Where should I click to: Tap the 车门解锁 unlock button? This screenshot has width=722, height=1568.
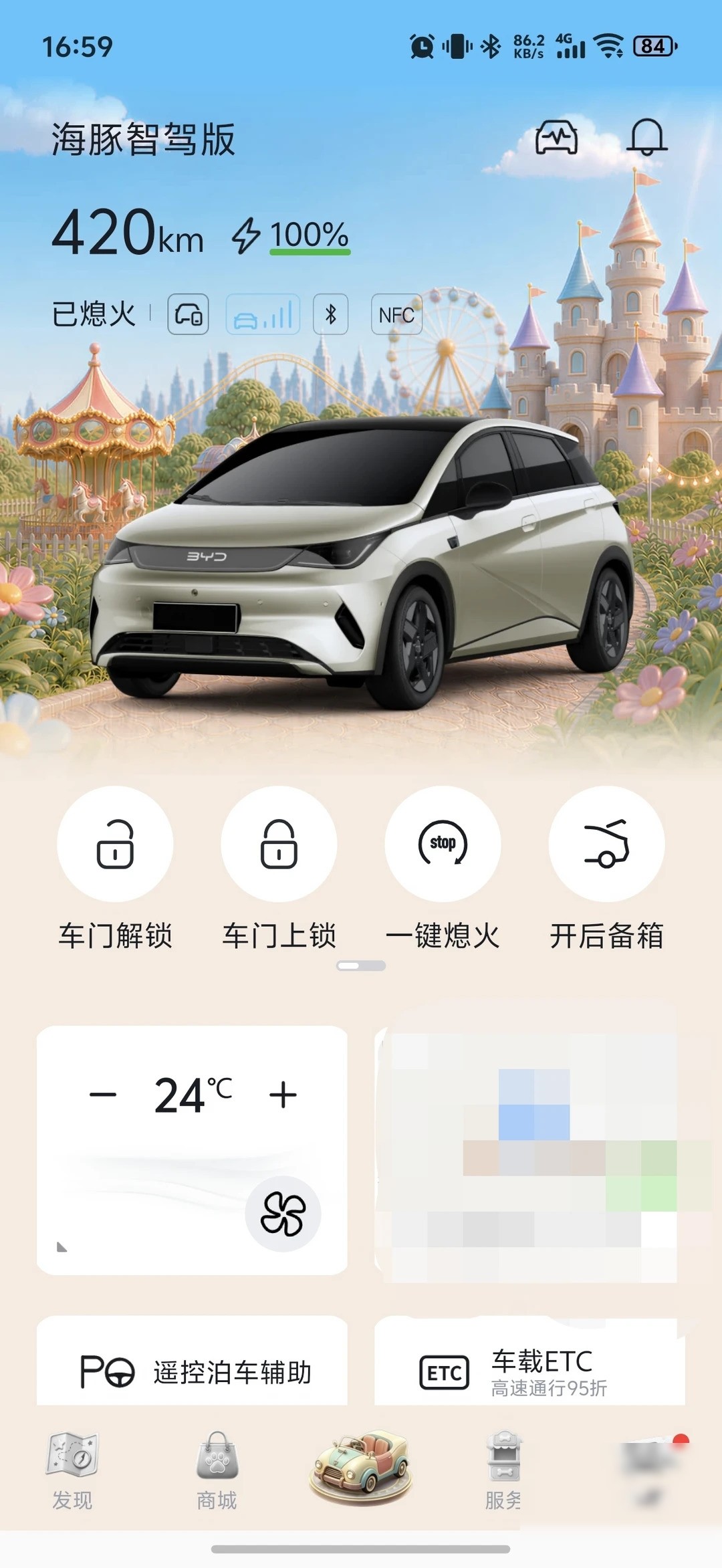coord(115,844)
